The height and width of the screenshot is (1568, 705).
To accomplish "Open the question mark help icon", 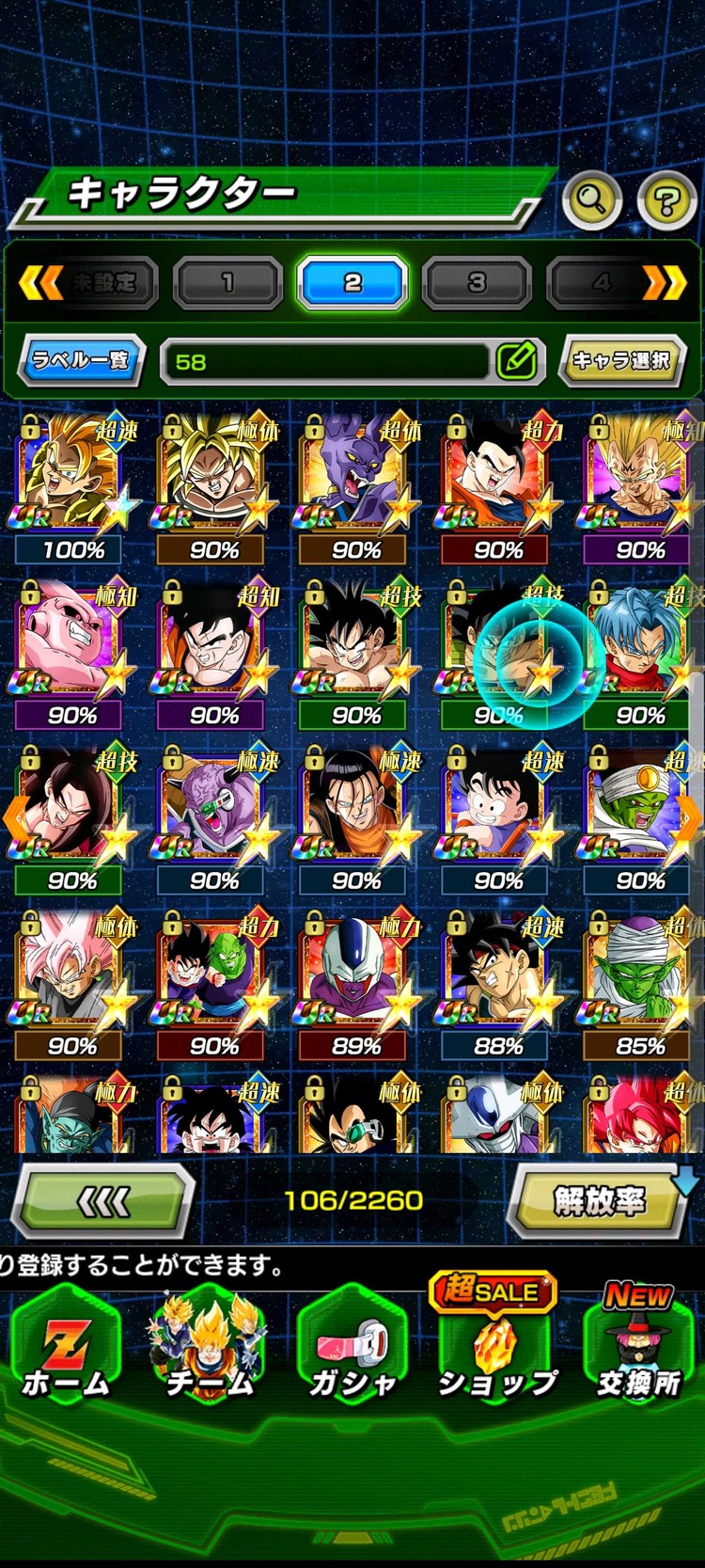I will click(666, 199).
